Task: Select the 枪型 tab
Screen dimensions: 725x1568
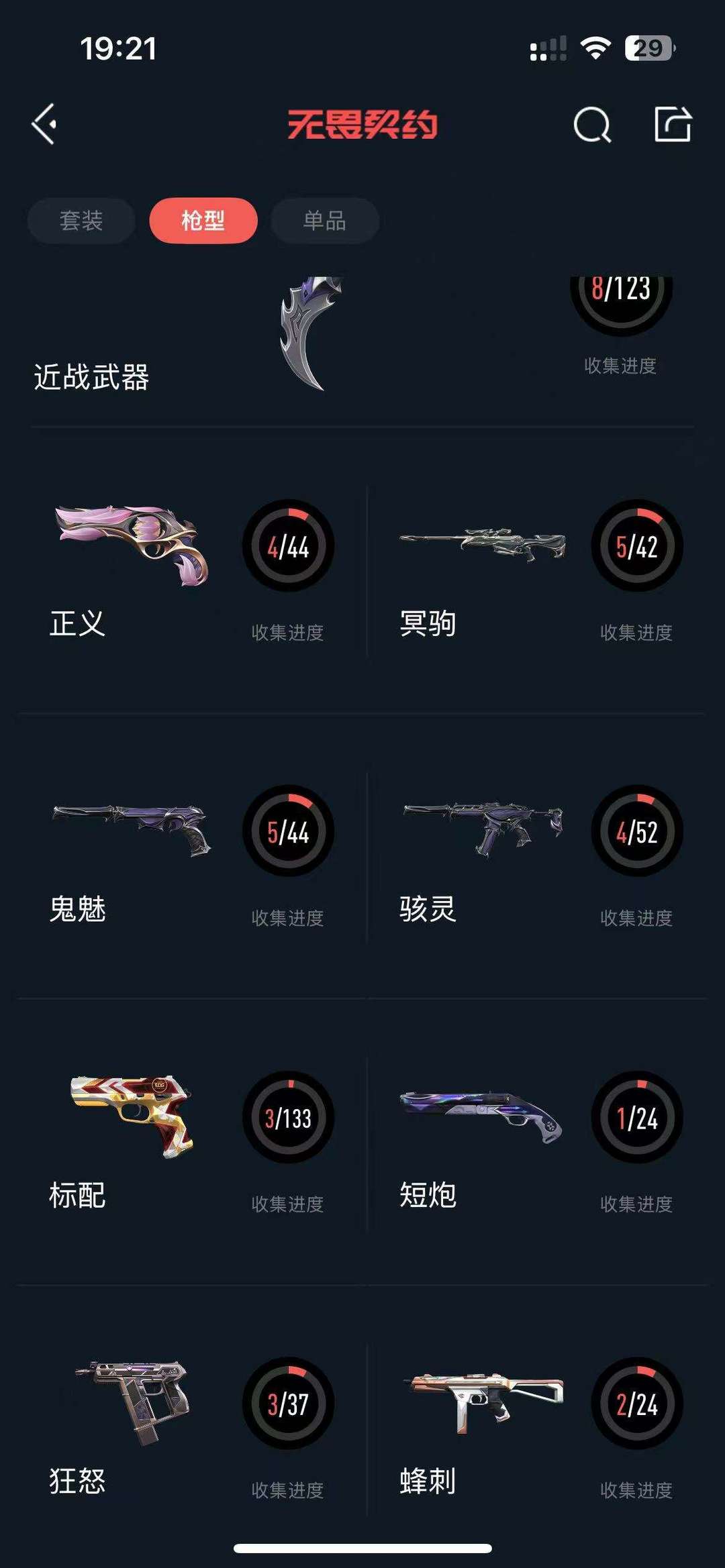Action: (x=203, y=221)
